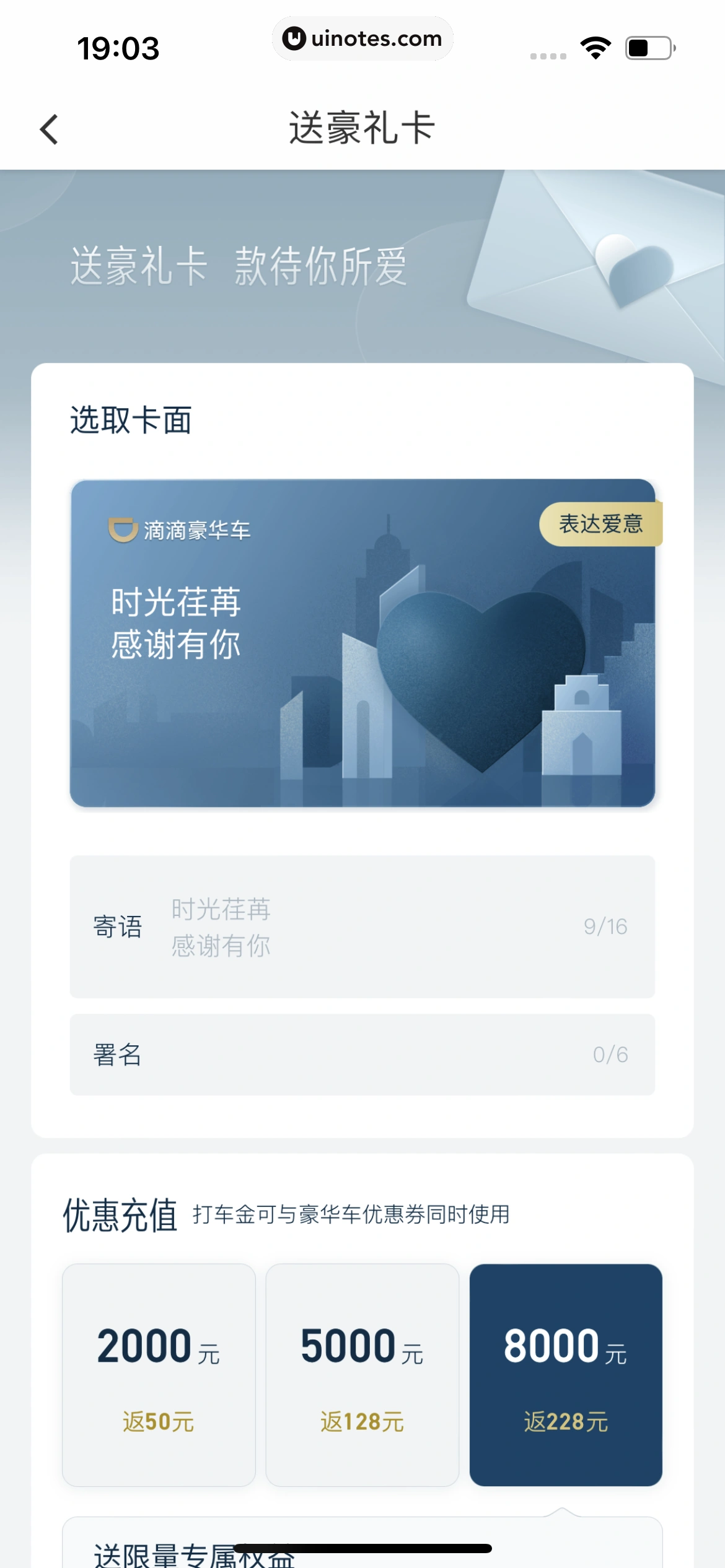Tap the 选取卡面 section label
This screenshot has height=1568, width=725.
(131, 419)
